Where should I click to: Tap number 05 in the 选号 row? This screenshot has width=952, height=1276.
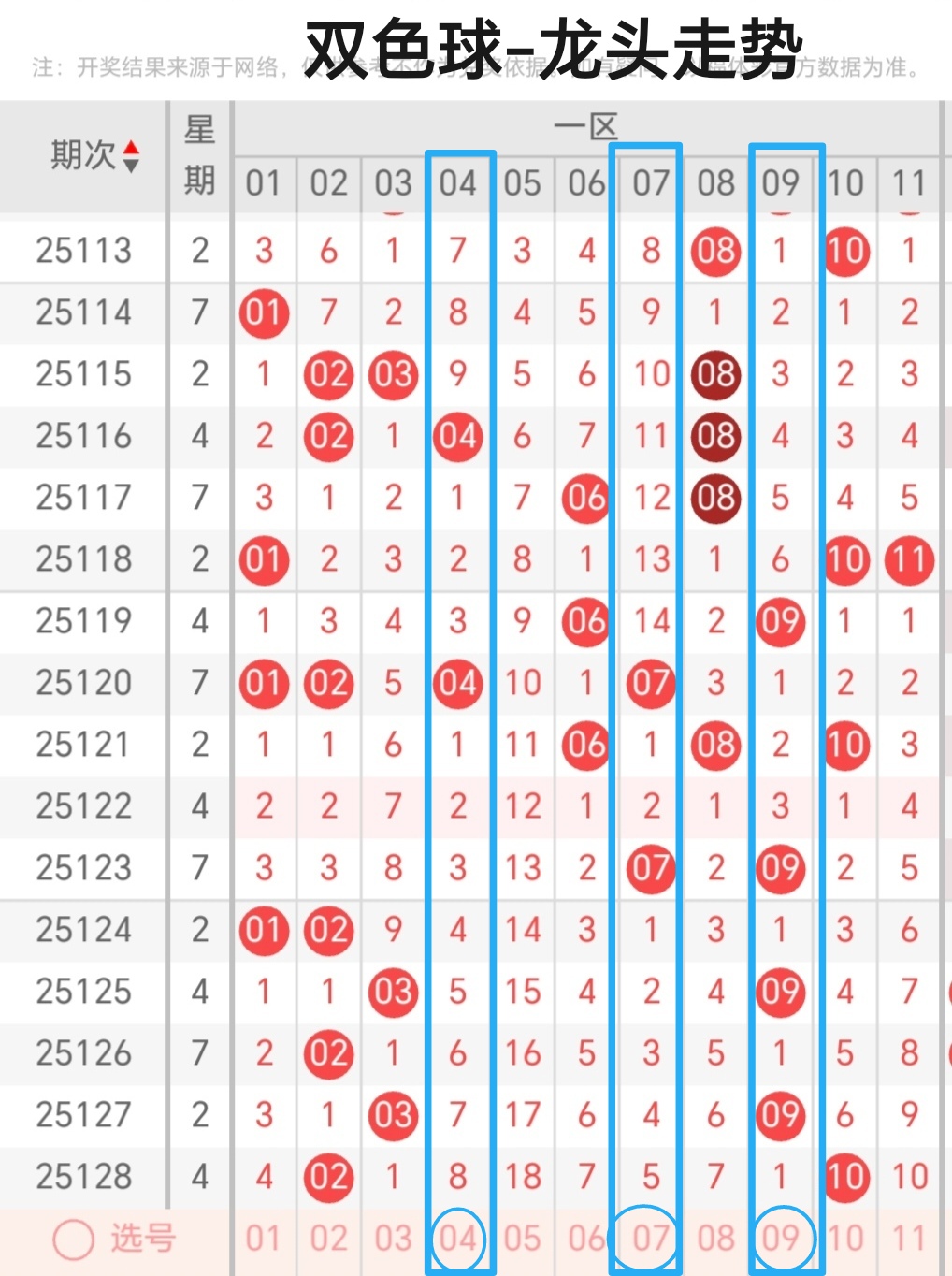tap(522, 1239)
